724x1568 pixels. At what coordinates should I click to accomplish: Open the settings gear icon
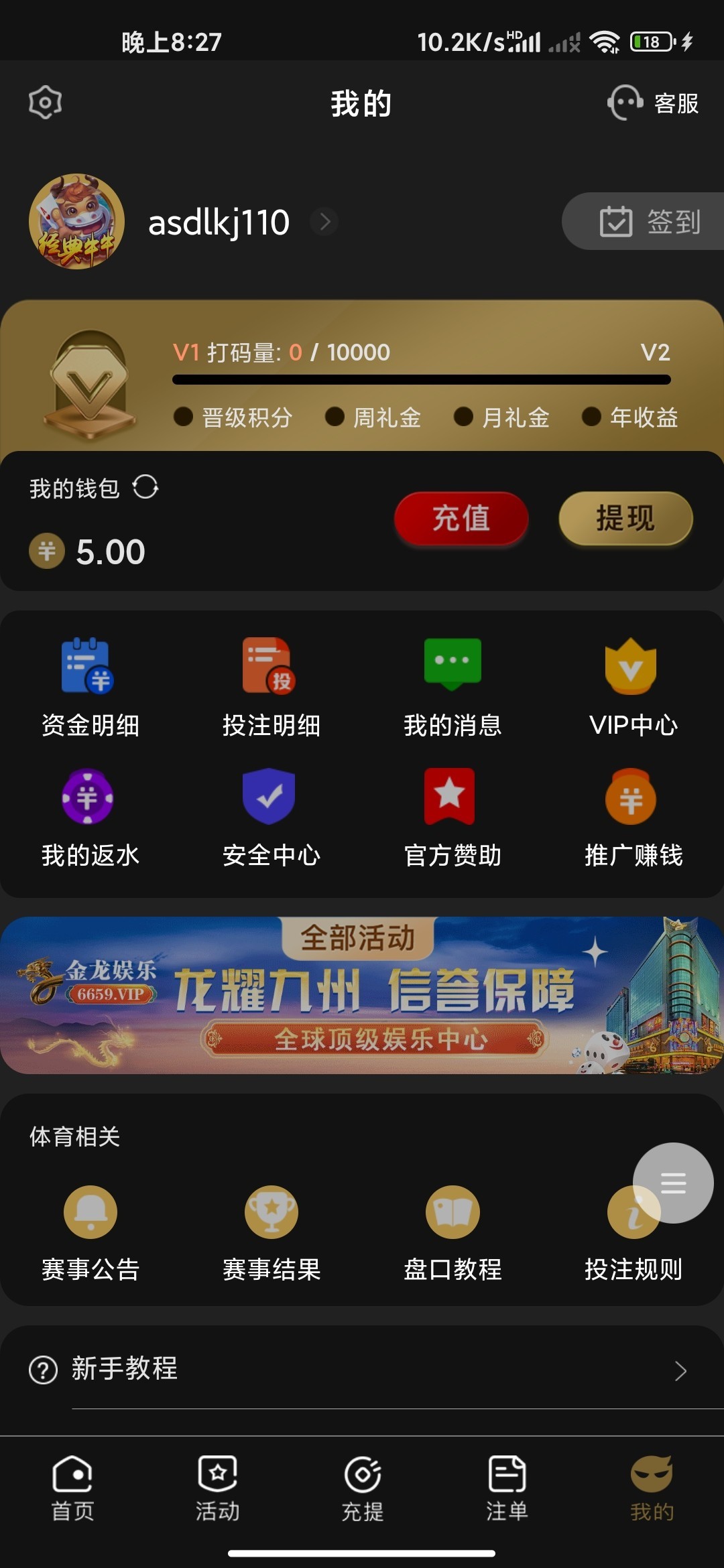click(46, 103)
